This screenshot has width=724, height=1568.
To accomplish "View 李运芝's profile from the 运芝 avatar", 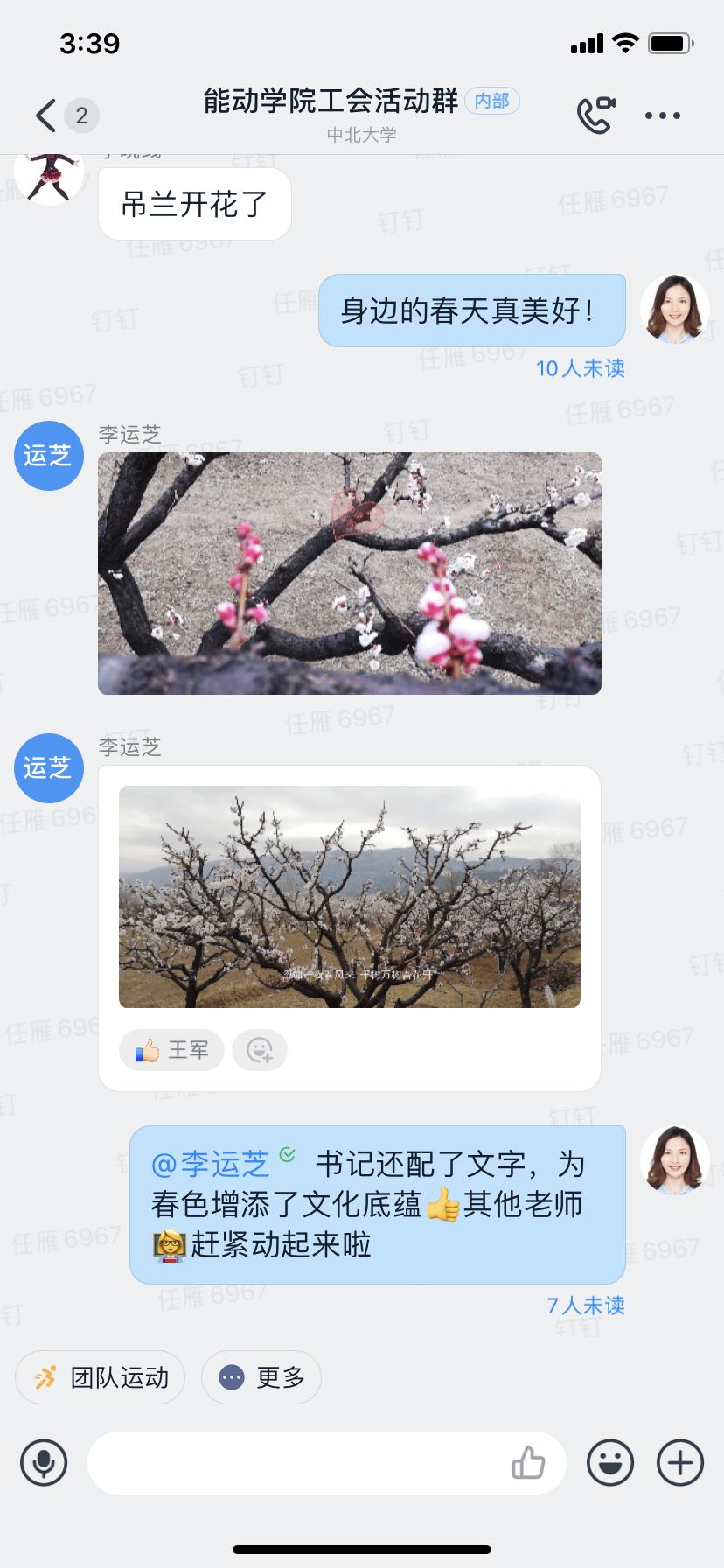I will click(x=49, y=455).
